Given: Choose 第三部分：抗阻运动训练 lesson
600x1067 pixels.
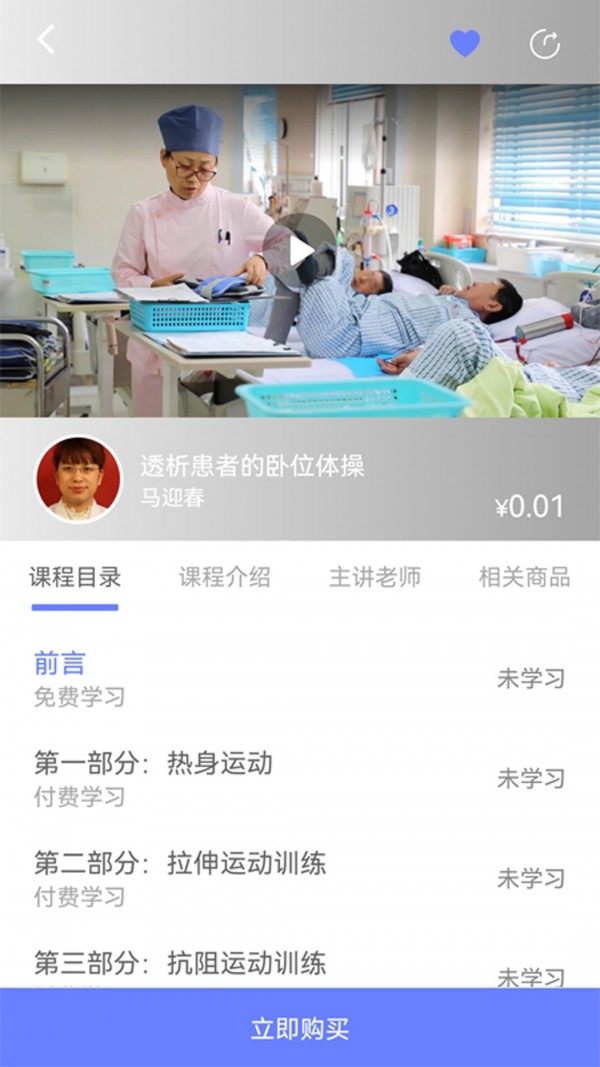Looking at the screenshot, I should click(x=180, y=963).
